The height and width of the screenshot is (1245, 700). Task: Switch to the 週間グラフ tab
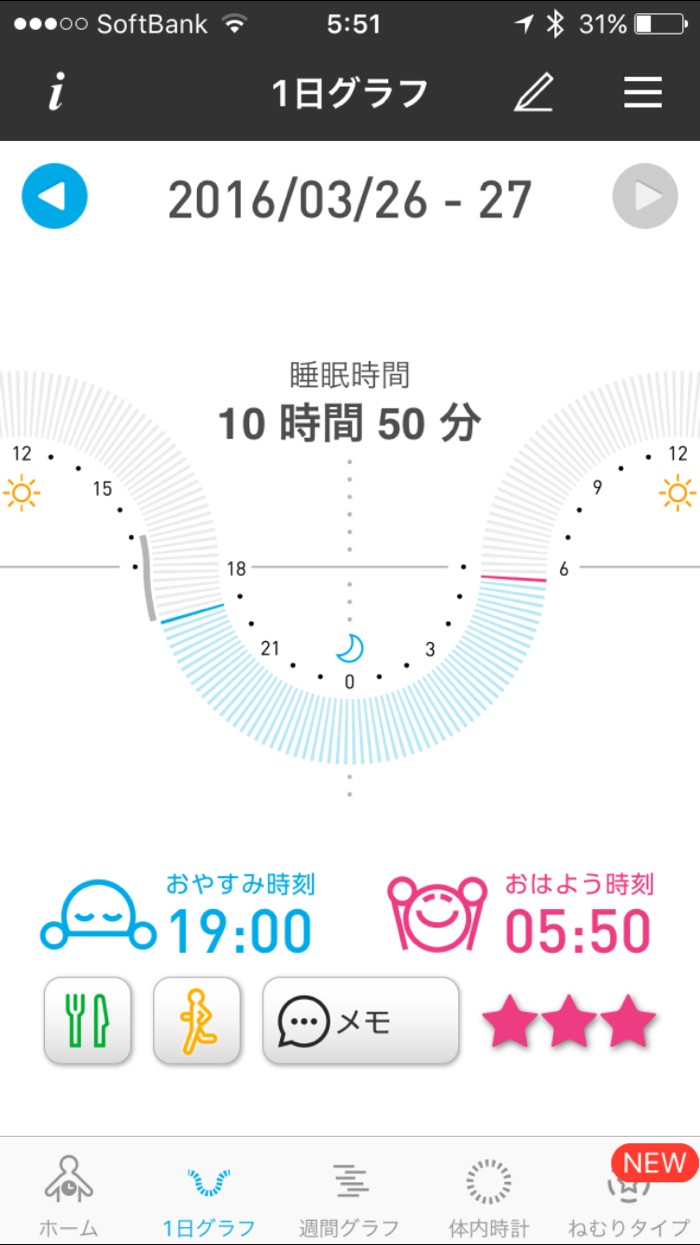tap(349, 1195)
